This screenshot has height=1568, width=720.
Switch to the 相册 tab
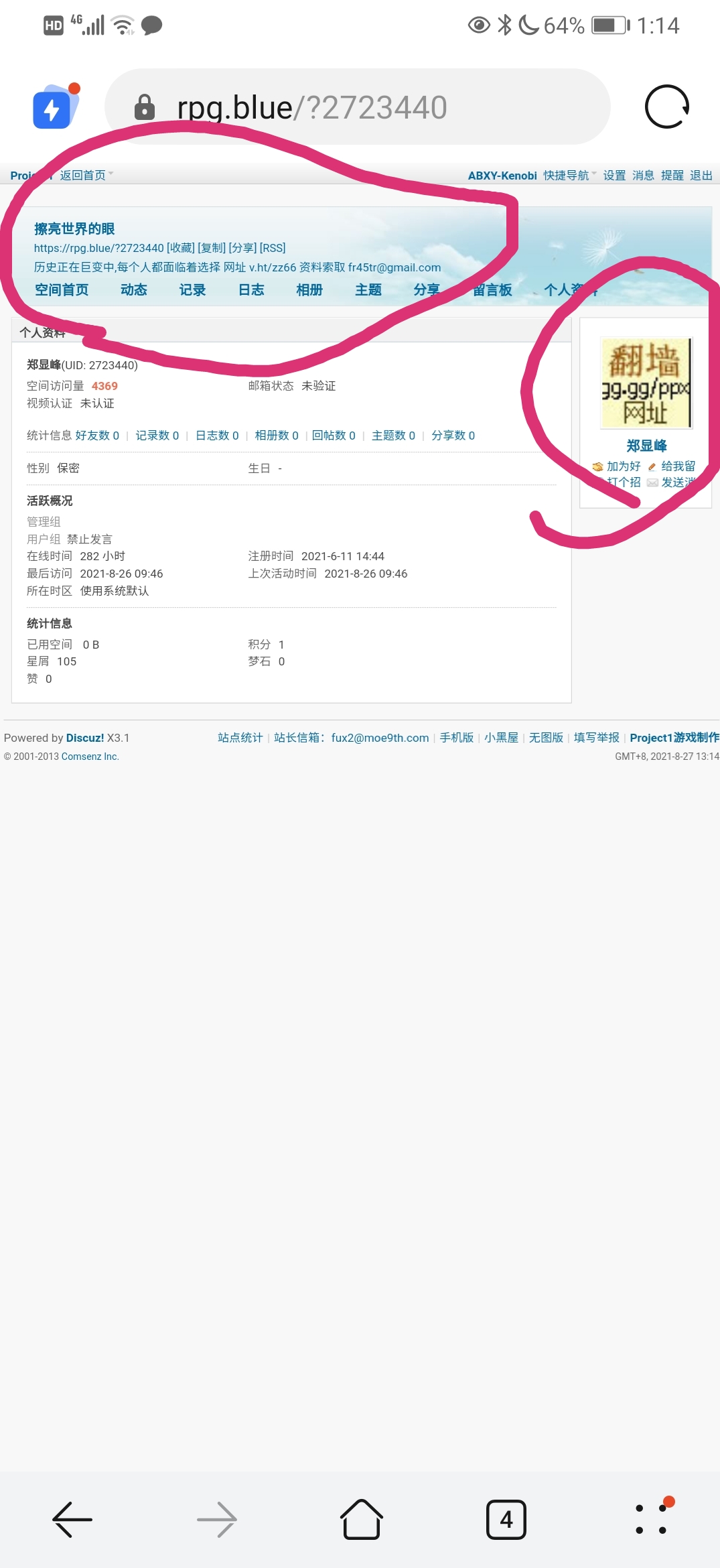point(309,289)
